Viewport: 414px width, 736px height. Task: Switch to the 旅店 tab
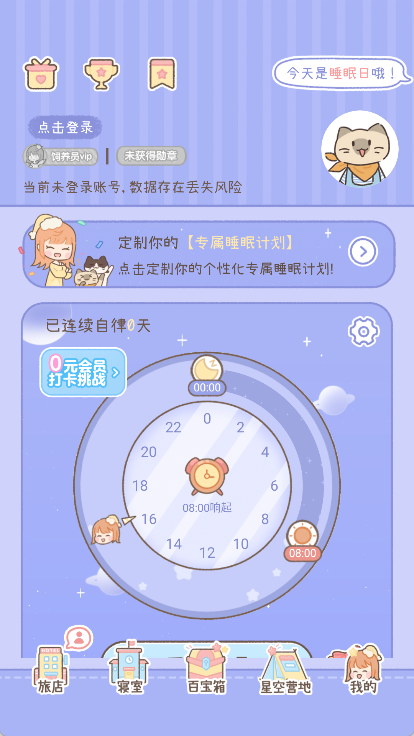click(x=51, y=670)
